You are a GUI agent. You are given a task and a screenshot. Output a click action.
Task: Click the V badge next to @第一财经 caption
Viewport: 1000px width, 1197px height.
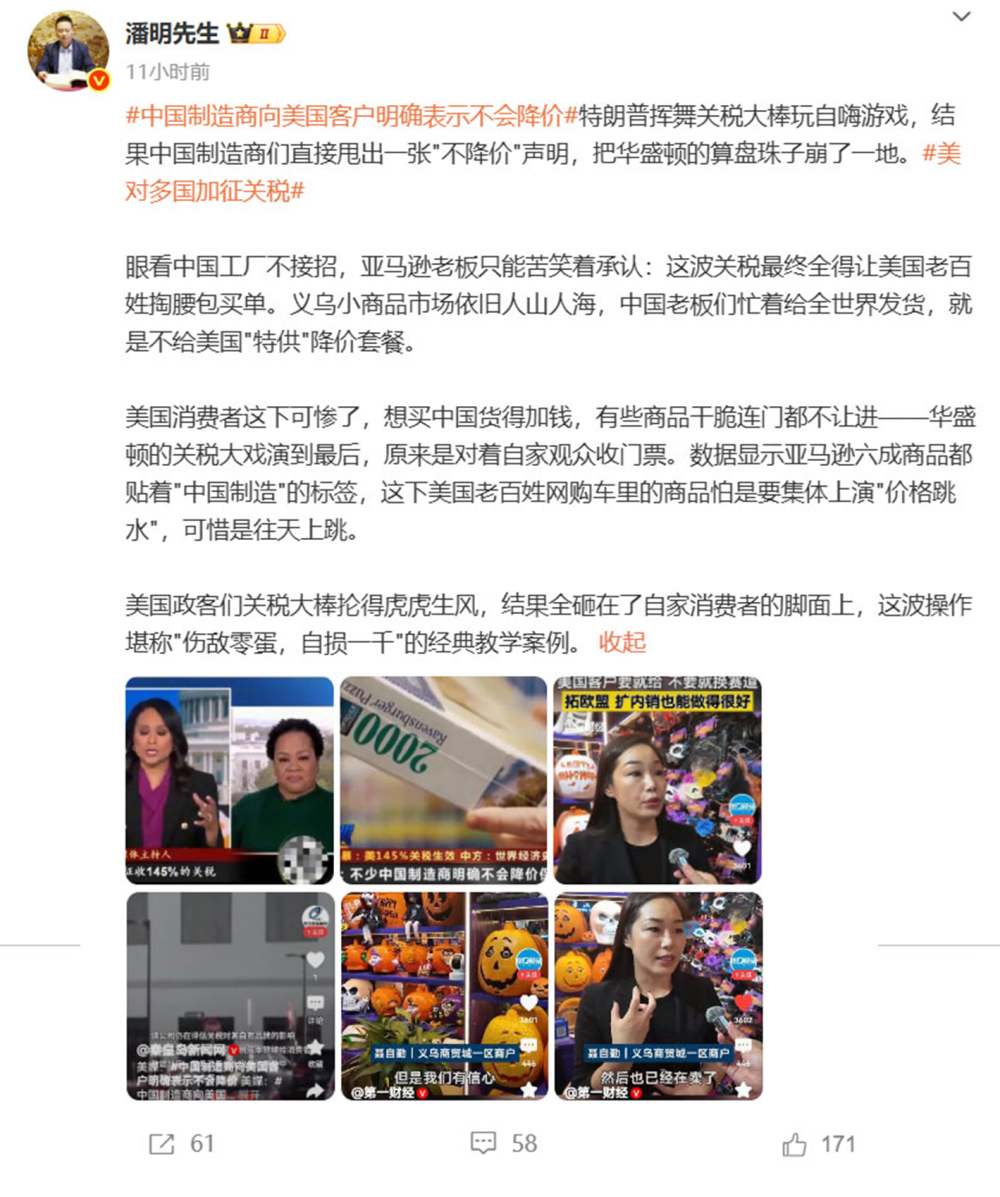(422, 1091)
